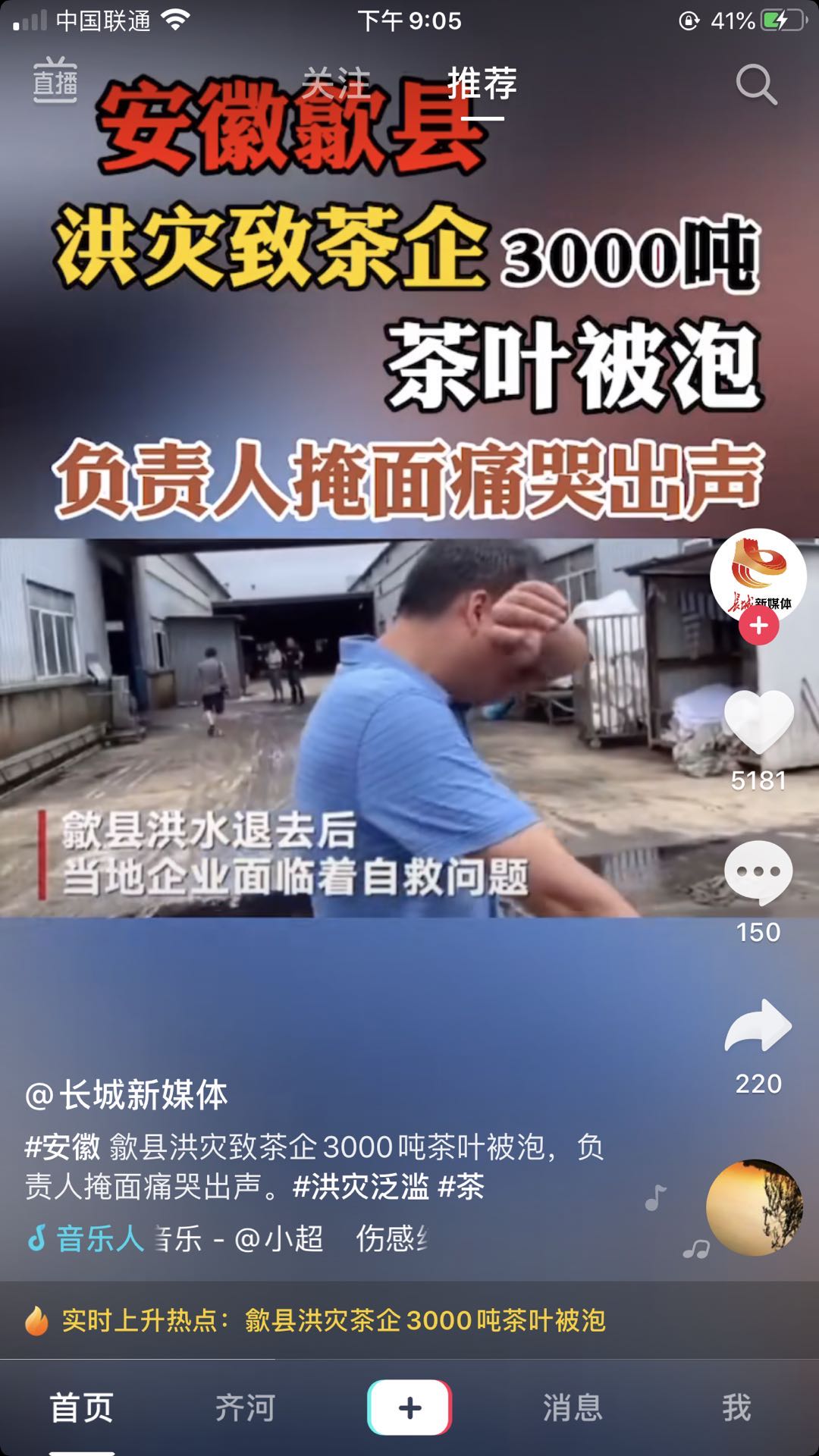Follow 长城新媒体 with the red plus
The height and width of the screenshot is (1456, 819).
[759, 626]
